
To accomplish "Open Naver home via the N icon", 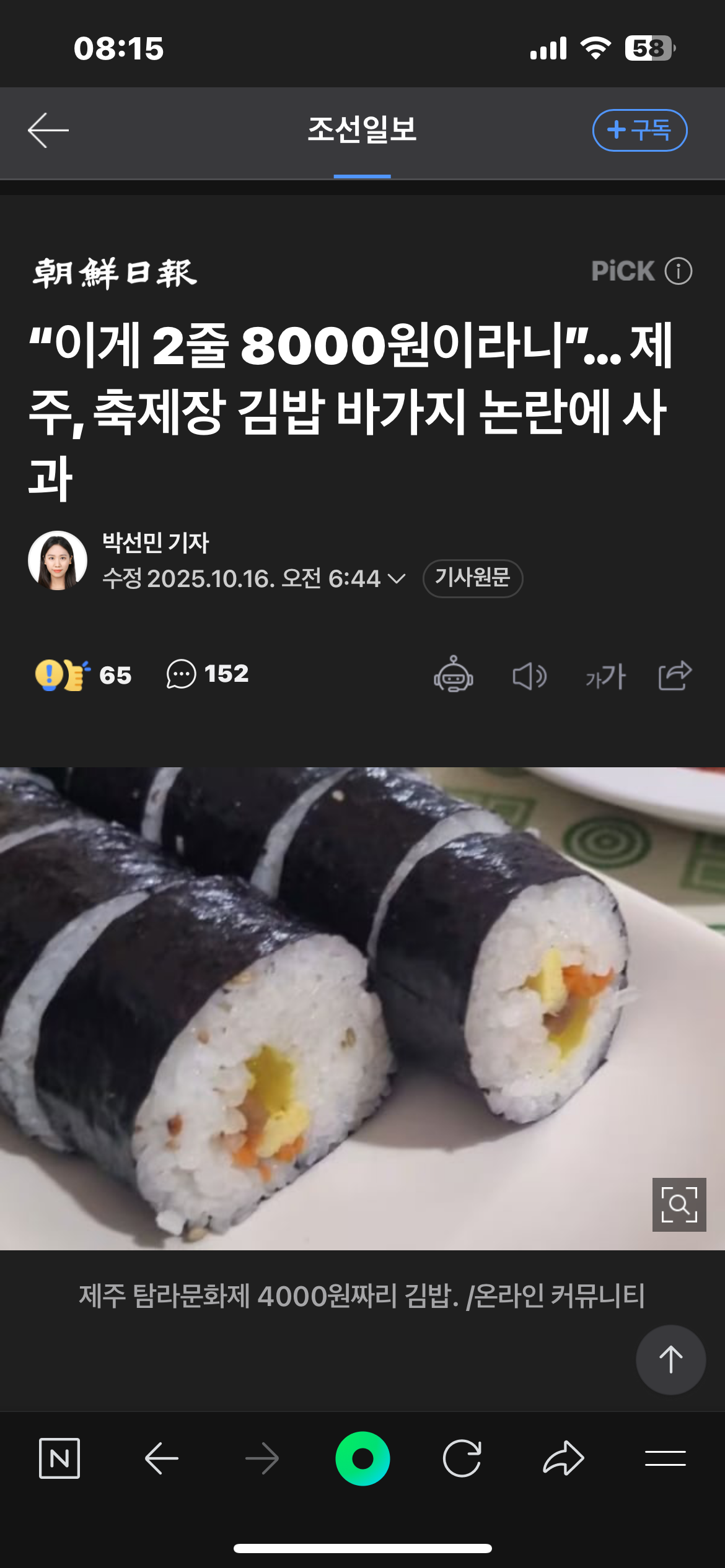I will coord(59,1458).
